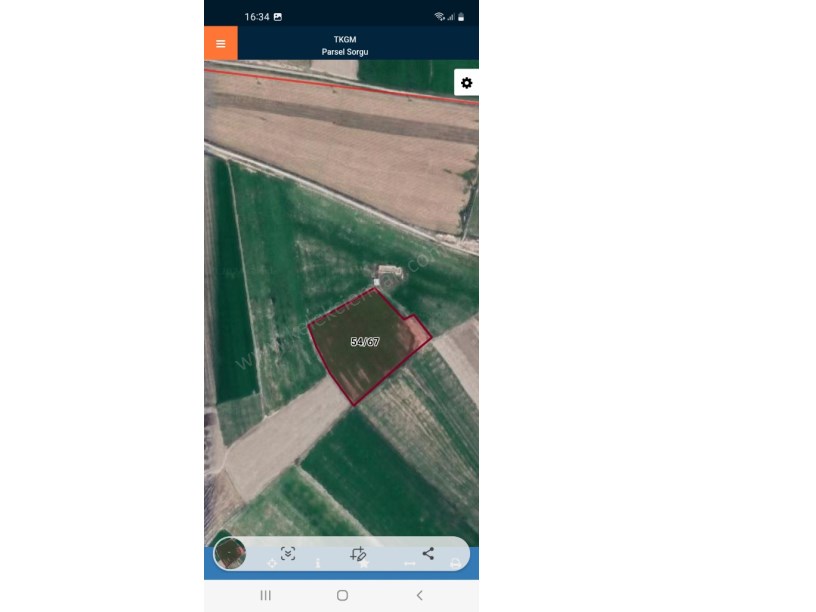
Task: Start scroll capture from screenshot toolbar
Action: pyautogui.click(x=288, y=553)
